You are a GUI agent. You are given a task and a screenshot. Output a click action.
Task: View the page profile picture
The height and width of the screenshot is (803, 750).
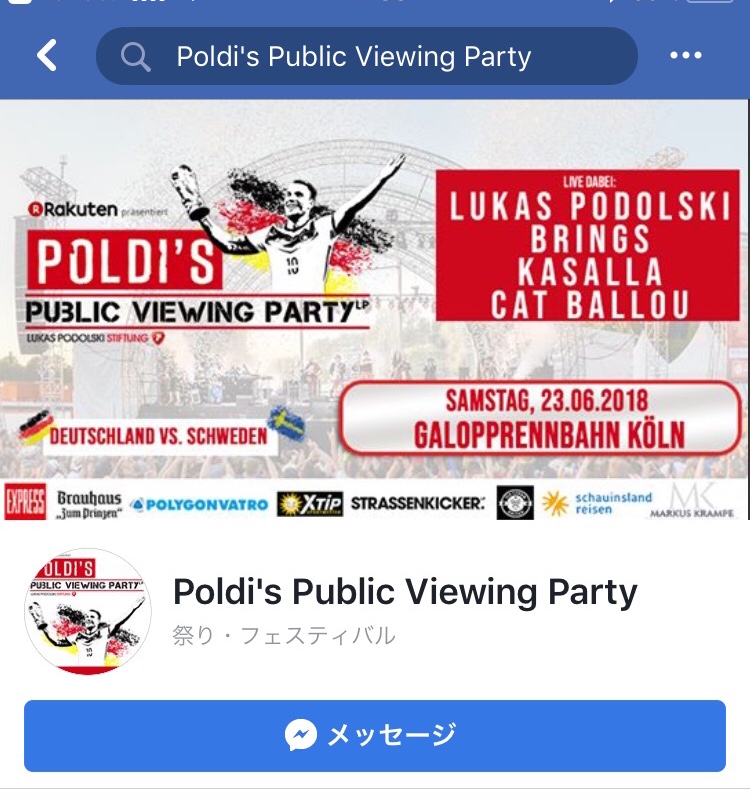click(x=88, y=611)
